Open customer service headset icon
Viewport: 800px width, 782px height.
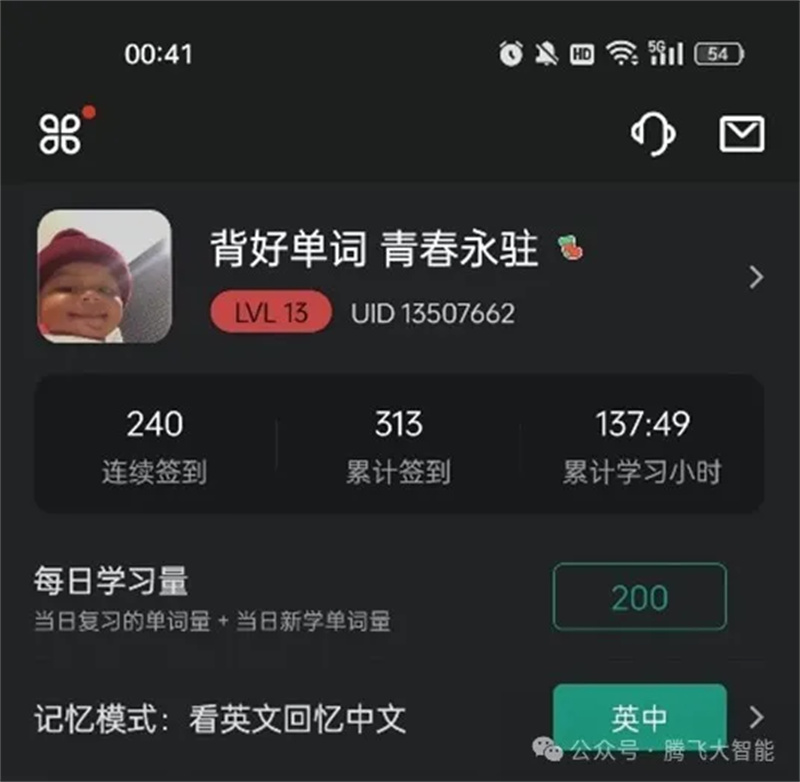click(652, 134)
